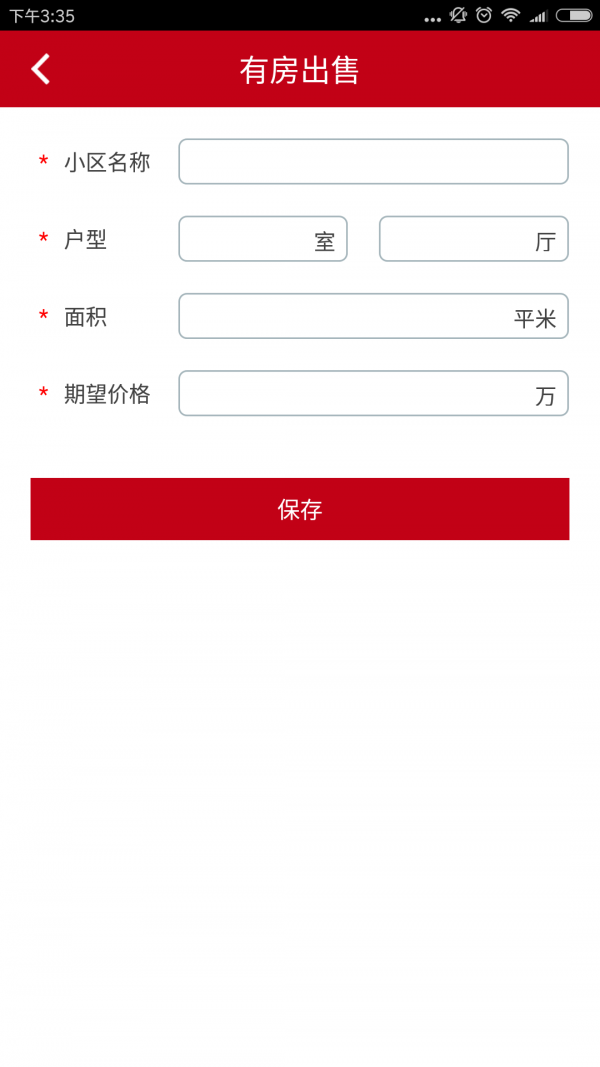The width and height of the screenshot is (600, 1067).
Task: Tap the 小区名称 text field
Action: (373, 162)
